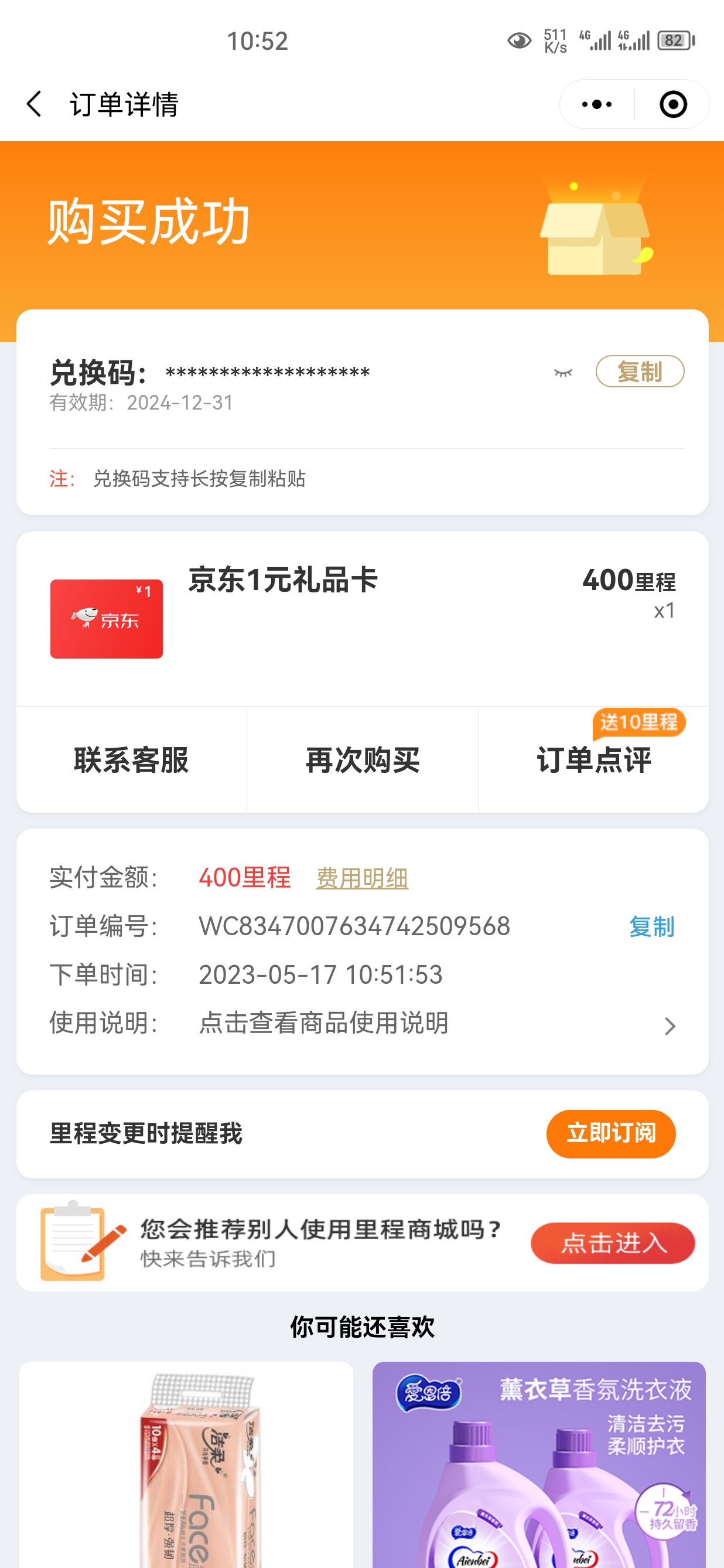Tap the mini program capsule close circle icon
This screenshot has height=1568, width=724.
(673, 104)
